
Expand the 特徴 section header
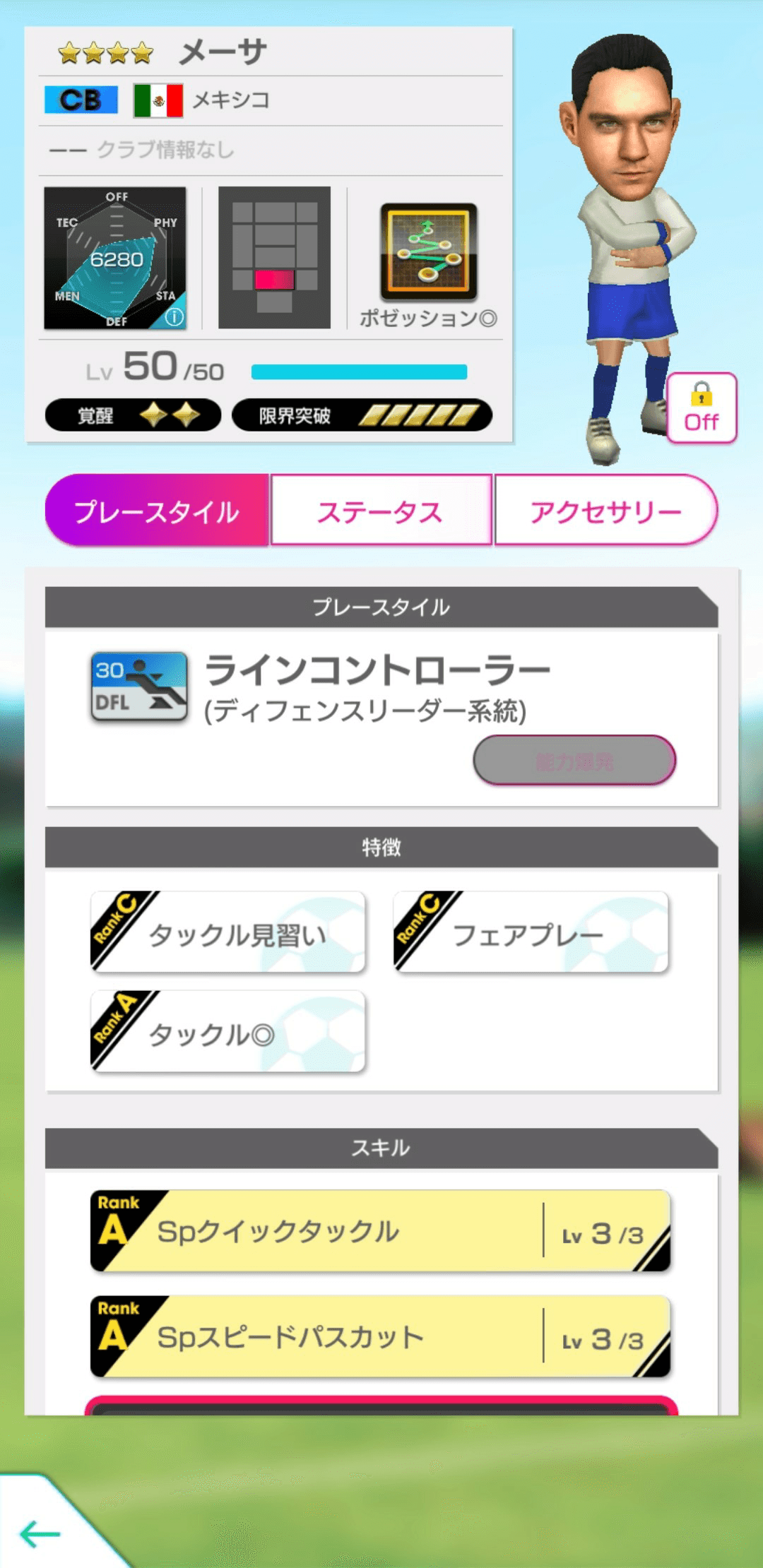point(381,848)
